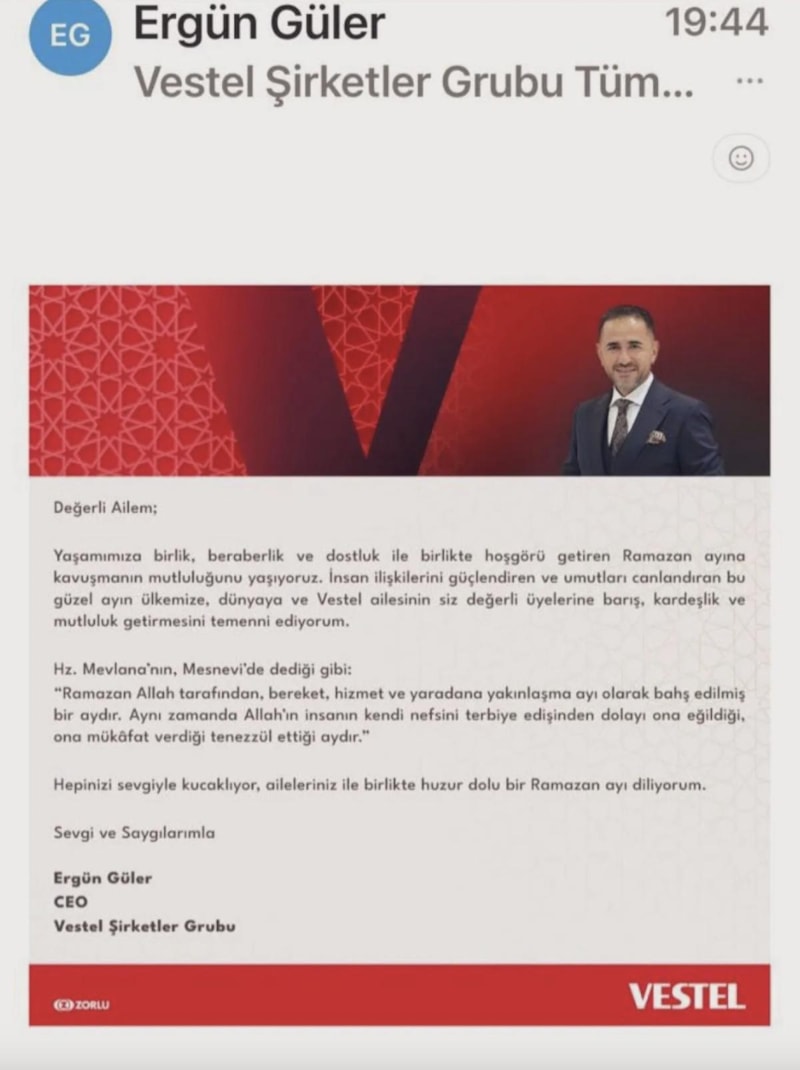Open sender Ergün Güler's avatar
This screenshot has height=1070, width=800.
pos(71,36)
